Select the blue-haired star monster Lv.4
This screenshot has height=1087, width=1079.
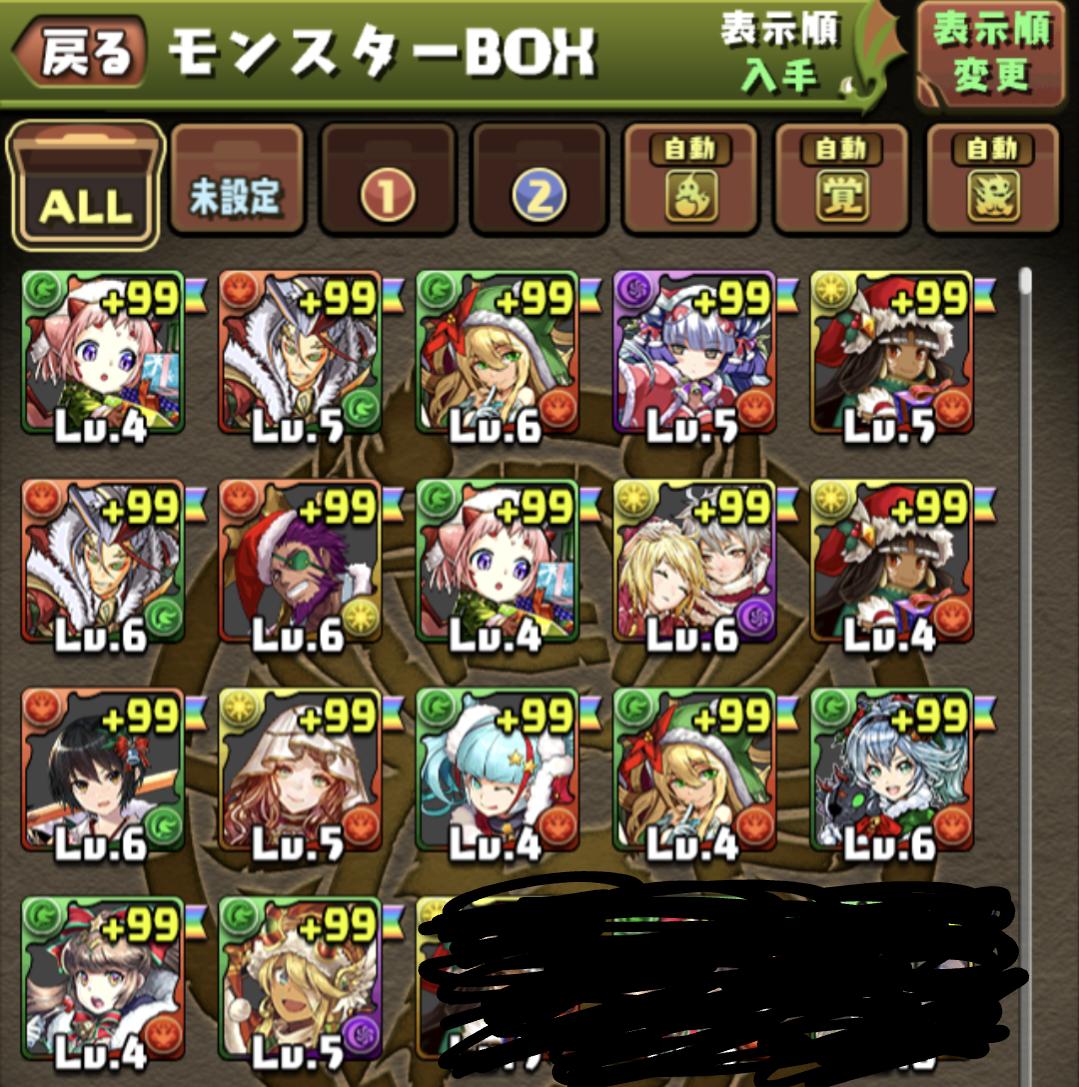[x=497, y=770]
